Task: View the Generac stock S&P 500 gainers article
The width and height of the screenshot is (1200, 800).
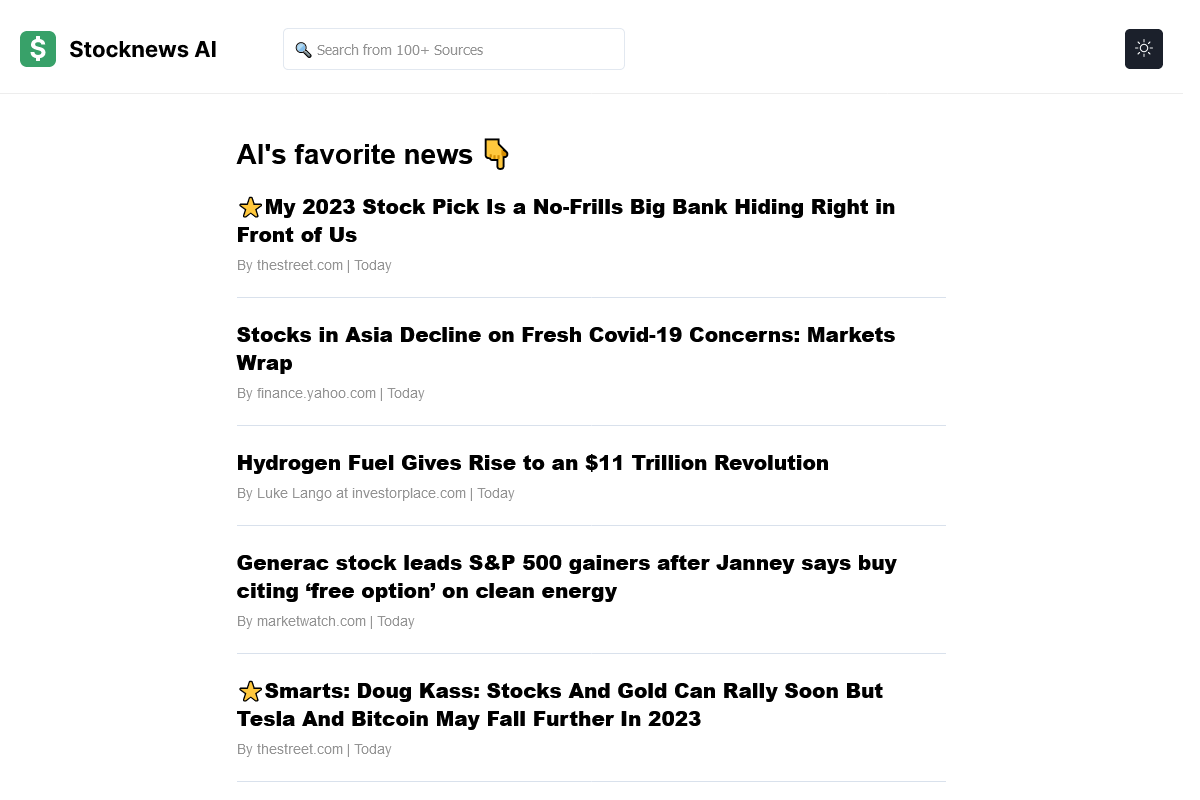Action: click(565, 576)
